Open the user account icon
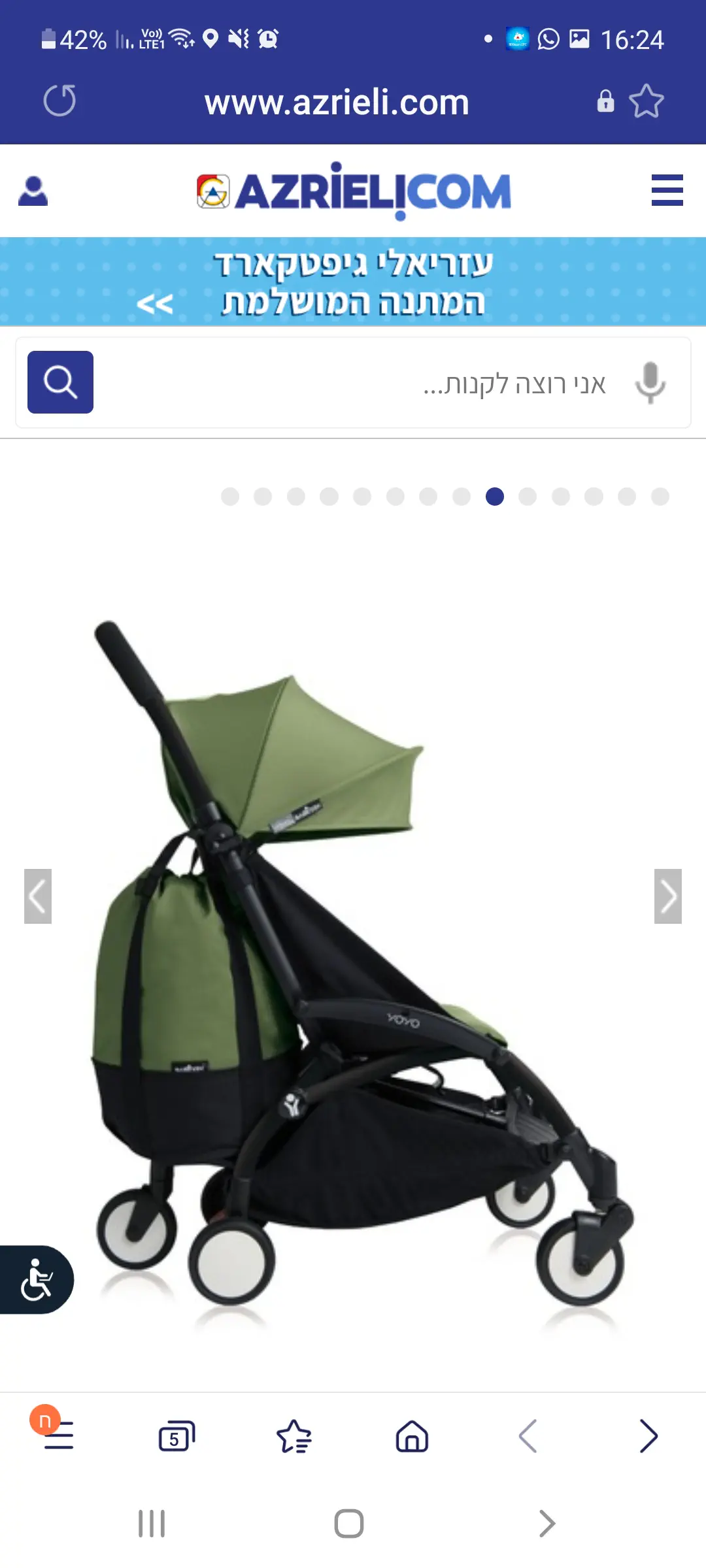This screenshot has height=1568, width=706. 33,191
